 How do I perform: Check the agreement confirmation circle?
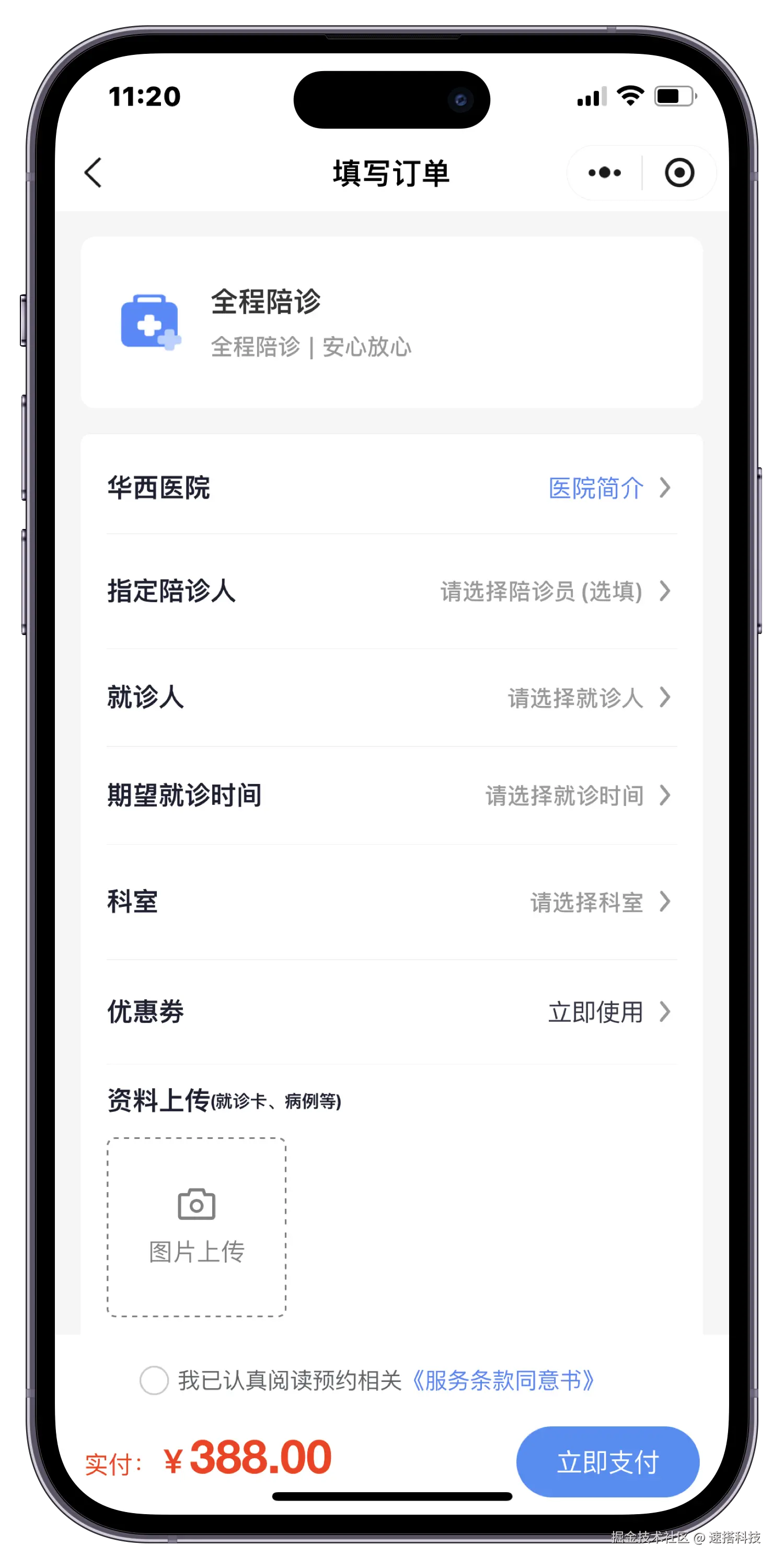click(x=154, y=1380)
